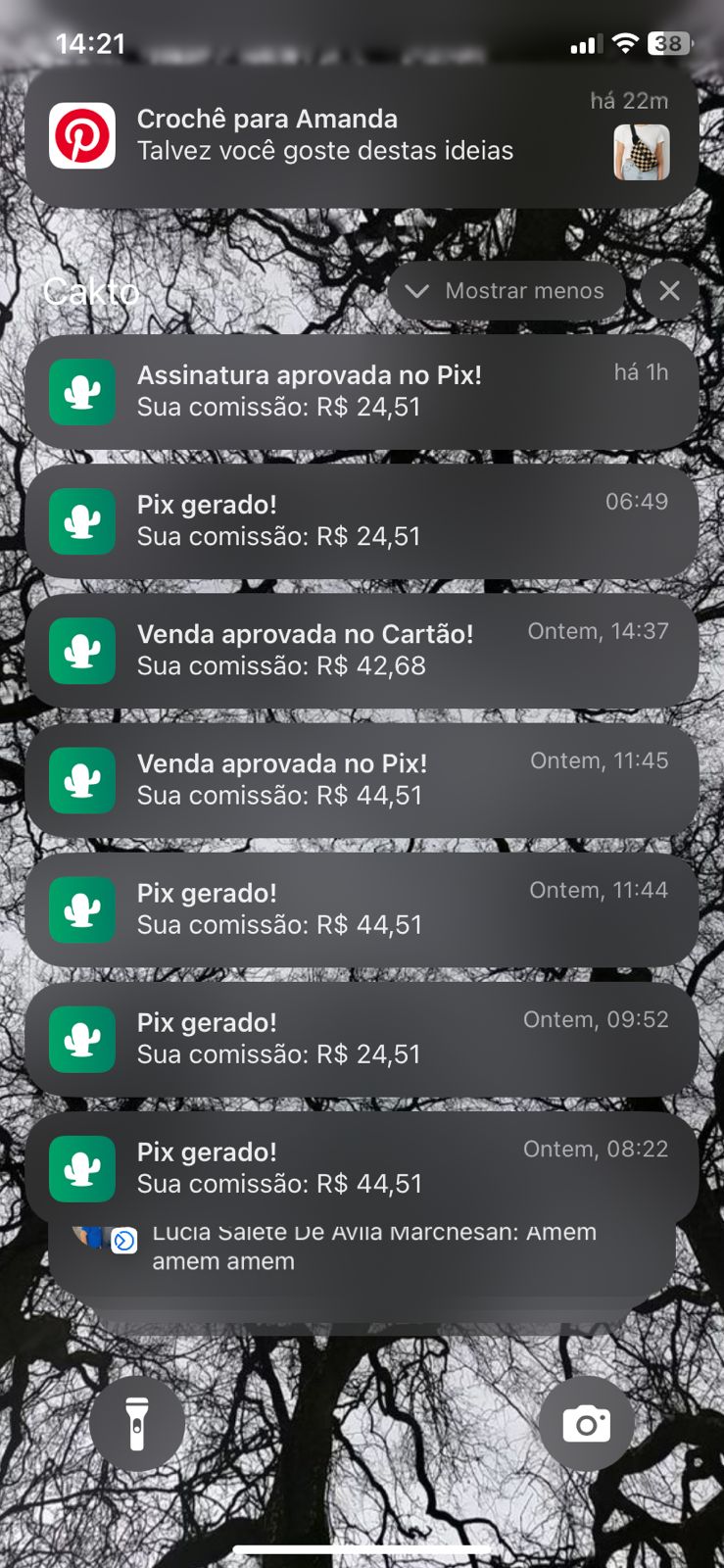Open the Venda aprovada no Pix notification
Screen dimensions: 724x1568
pyautogui.click(x=361, y=779)
